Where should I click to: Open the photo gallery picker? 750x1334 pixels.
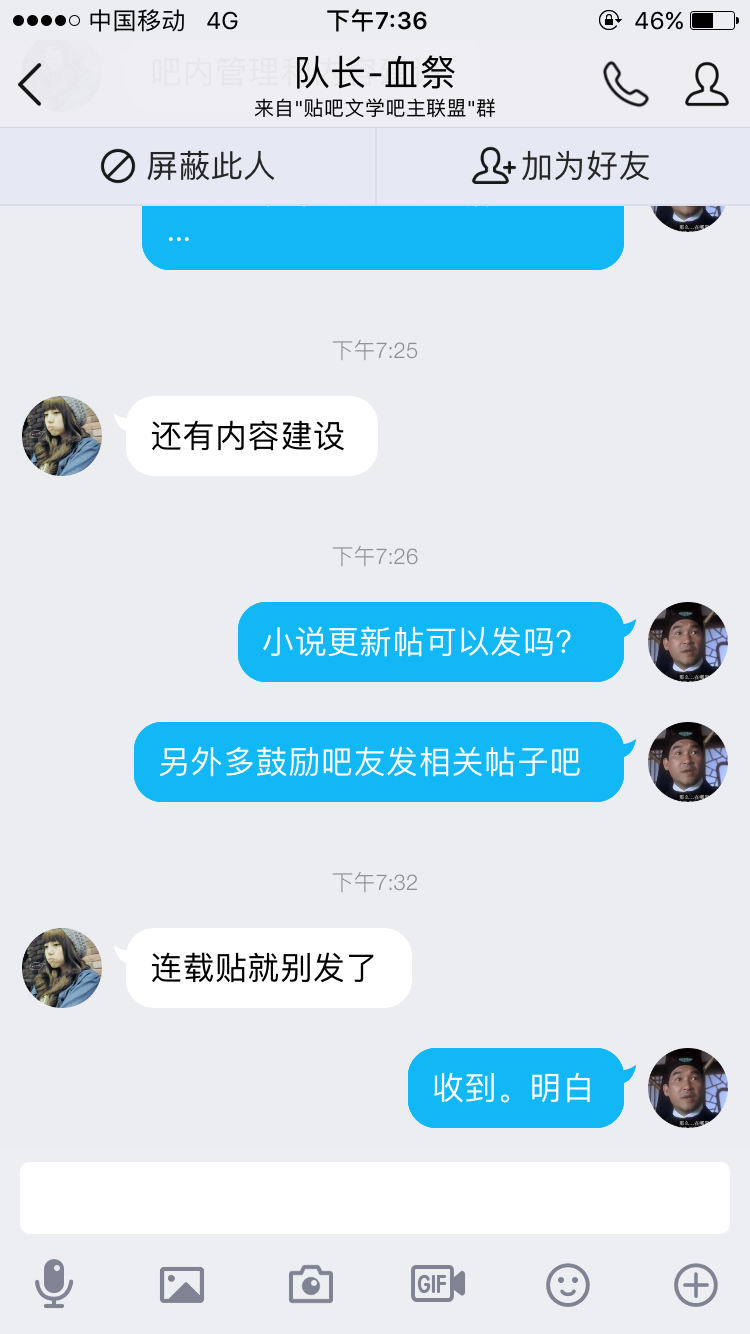[x=182, y=1284]
